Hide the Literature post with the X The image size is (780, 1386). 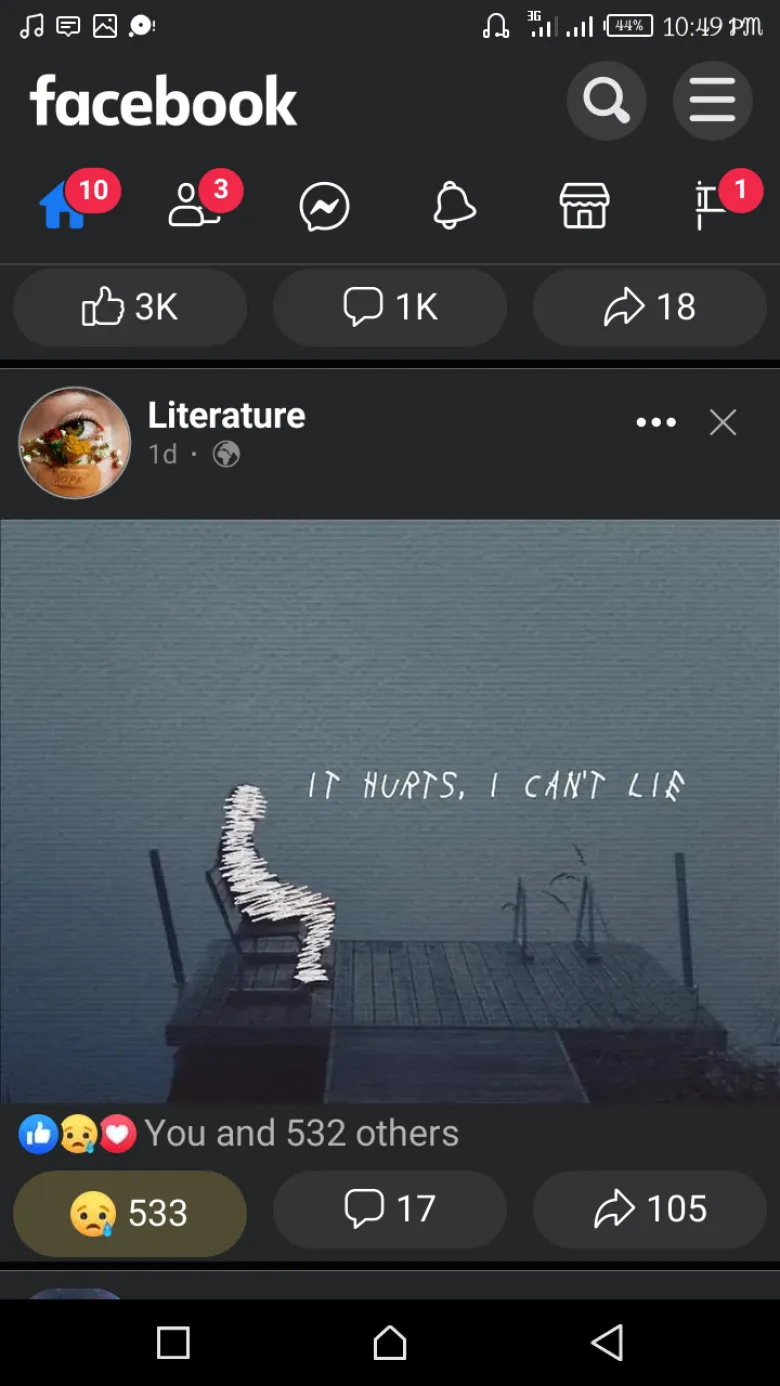click(x=723, y=422)
